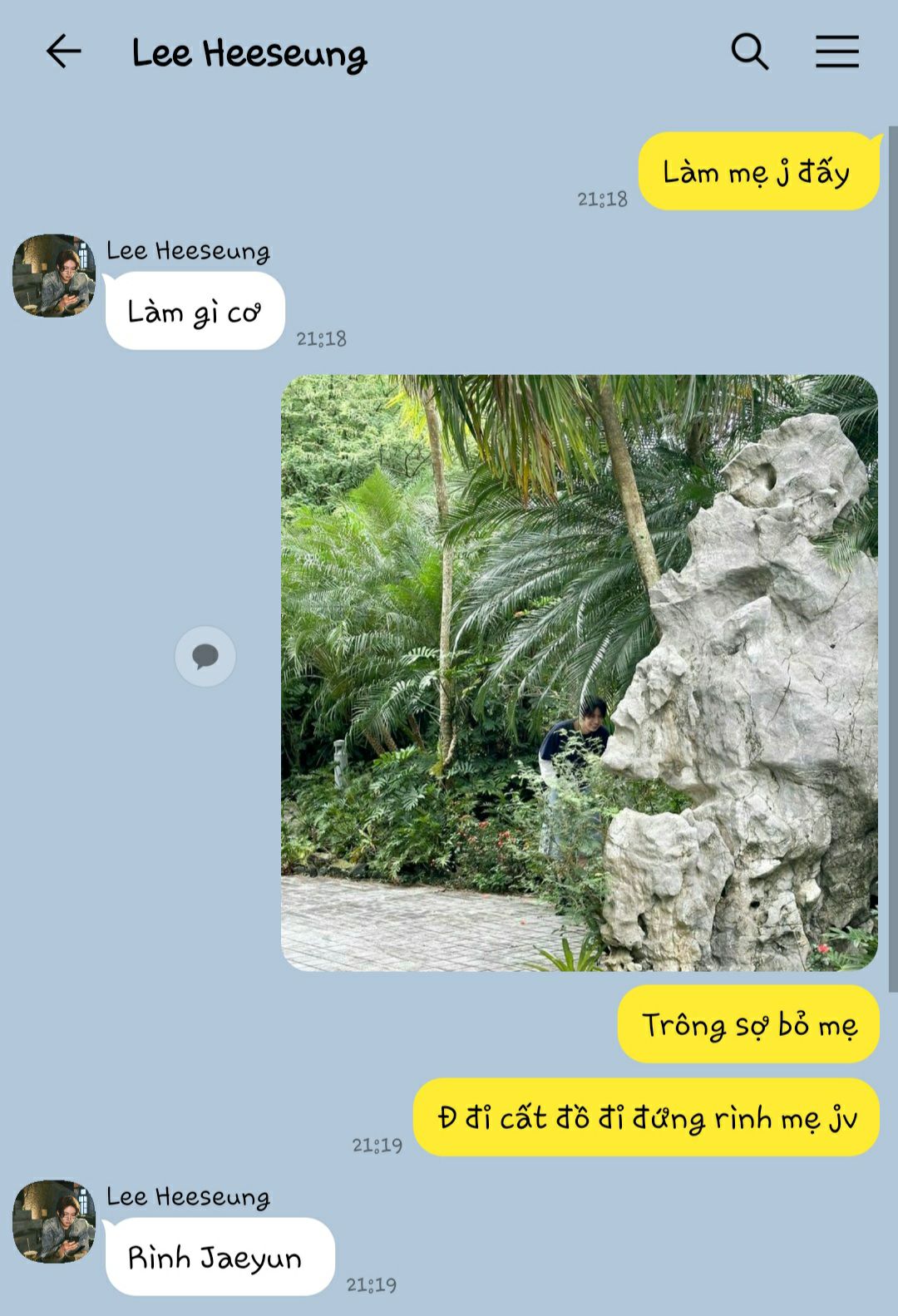Open the sent garden photo
The width and height of the screenshot is (898, 1316).
pyautogui.click(x=579, y=673)
